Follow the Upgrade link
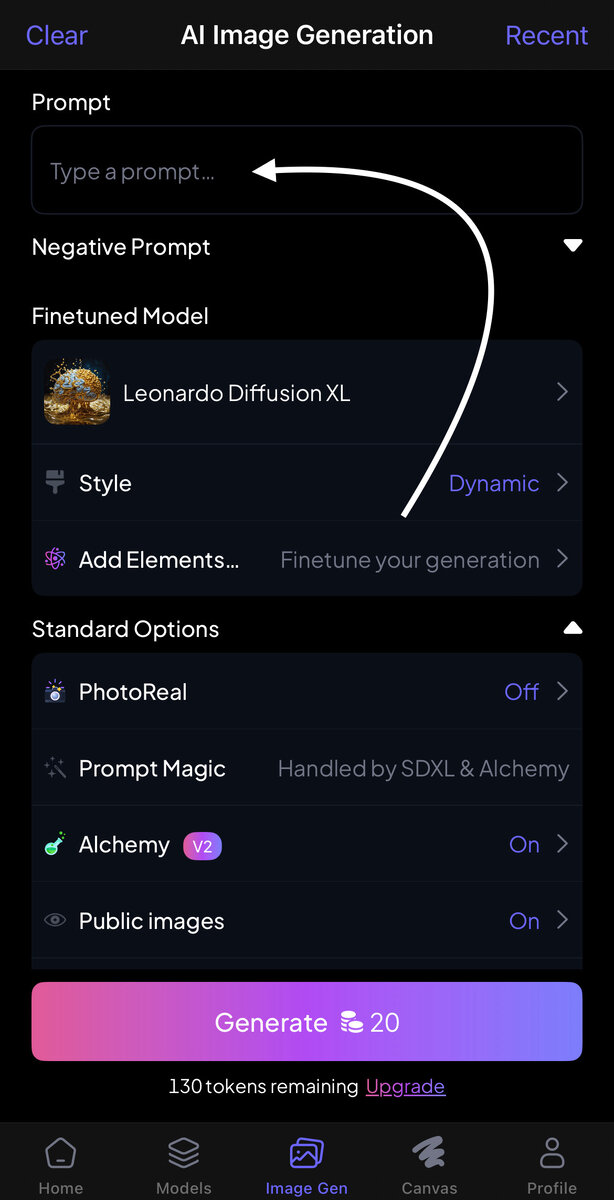Viewport: 614px width, 1200px height. pyautogui.click(x=405, y=1086)
